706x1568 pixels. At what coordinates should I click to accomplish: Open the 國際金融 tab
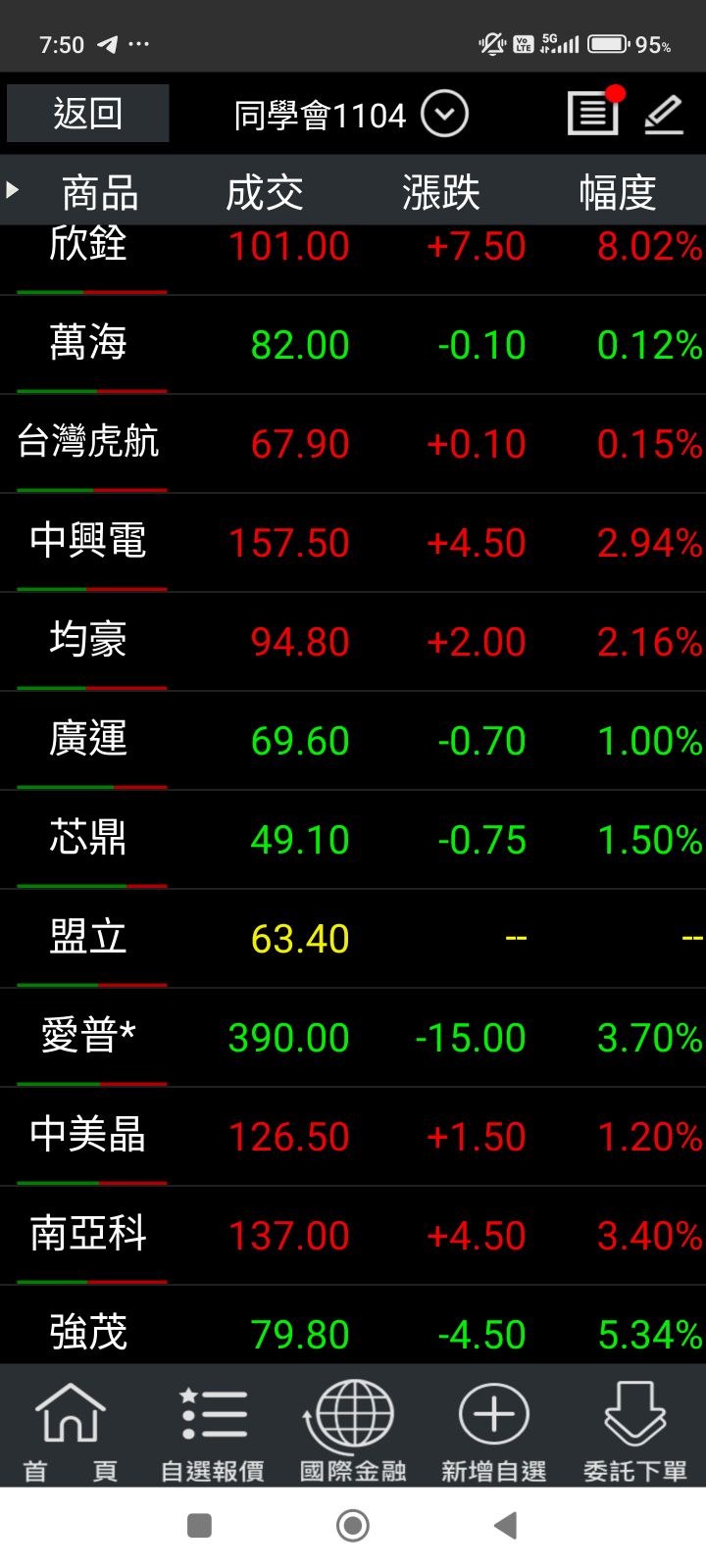click(x=353, y=1429)
